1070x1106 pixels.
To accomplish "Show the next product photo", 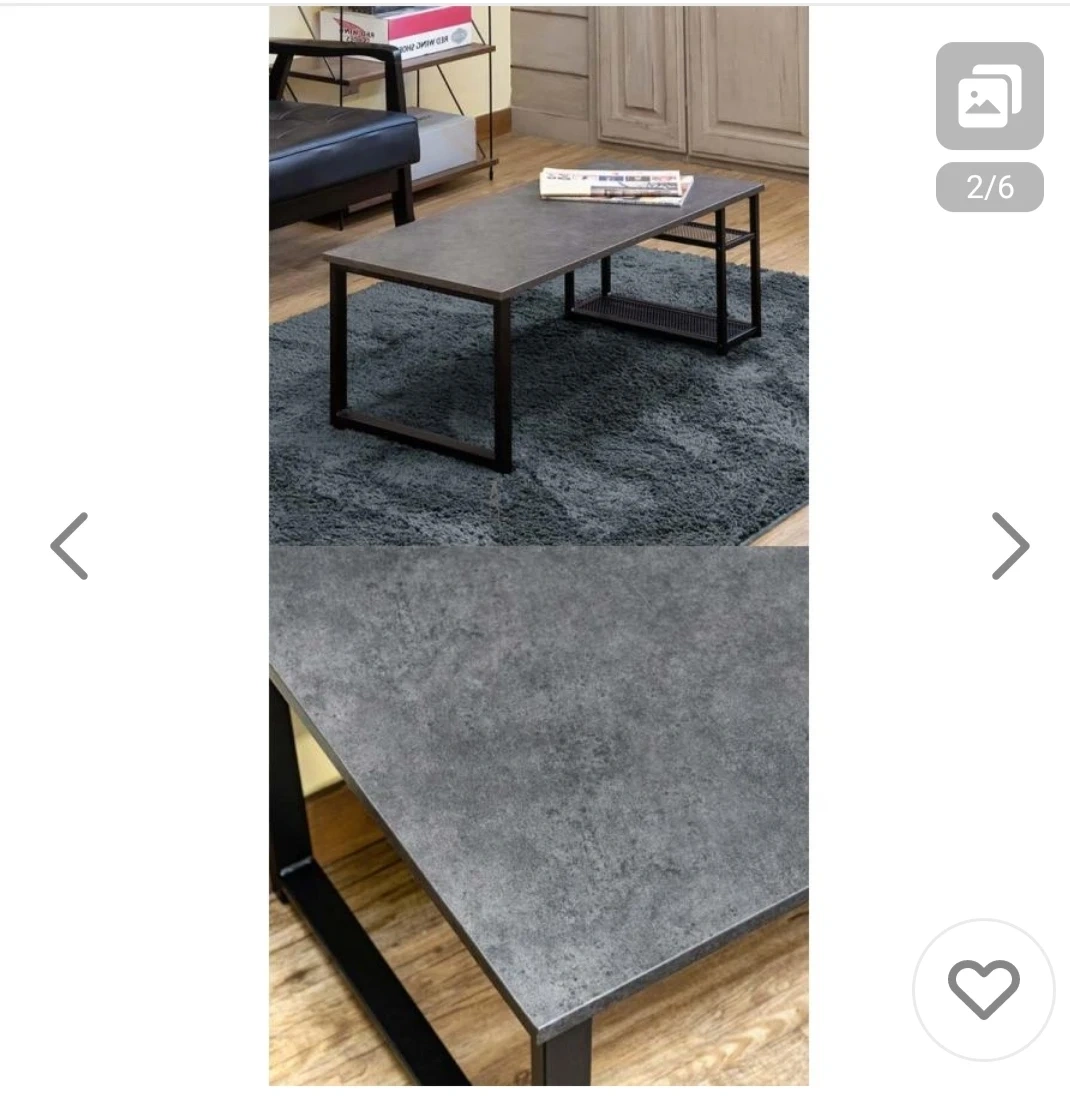I will click(x=1010, y=546).
